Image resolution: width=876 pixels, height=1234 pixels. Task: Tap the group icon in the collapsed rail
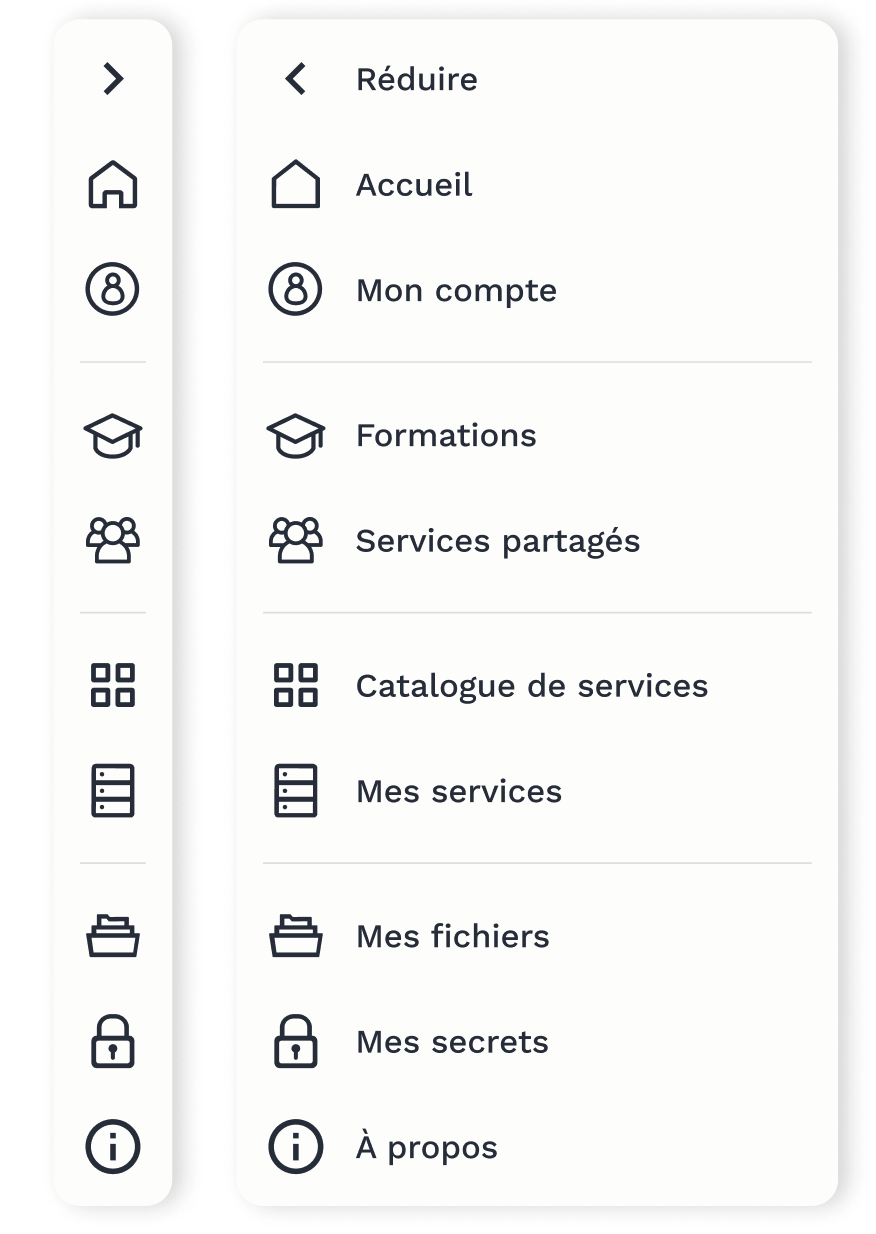click(113, 541)
